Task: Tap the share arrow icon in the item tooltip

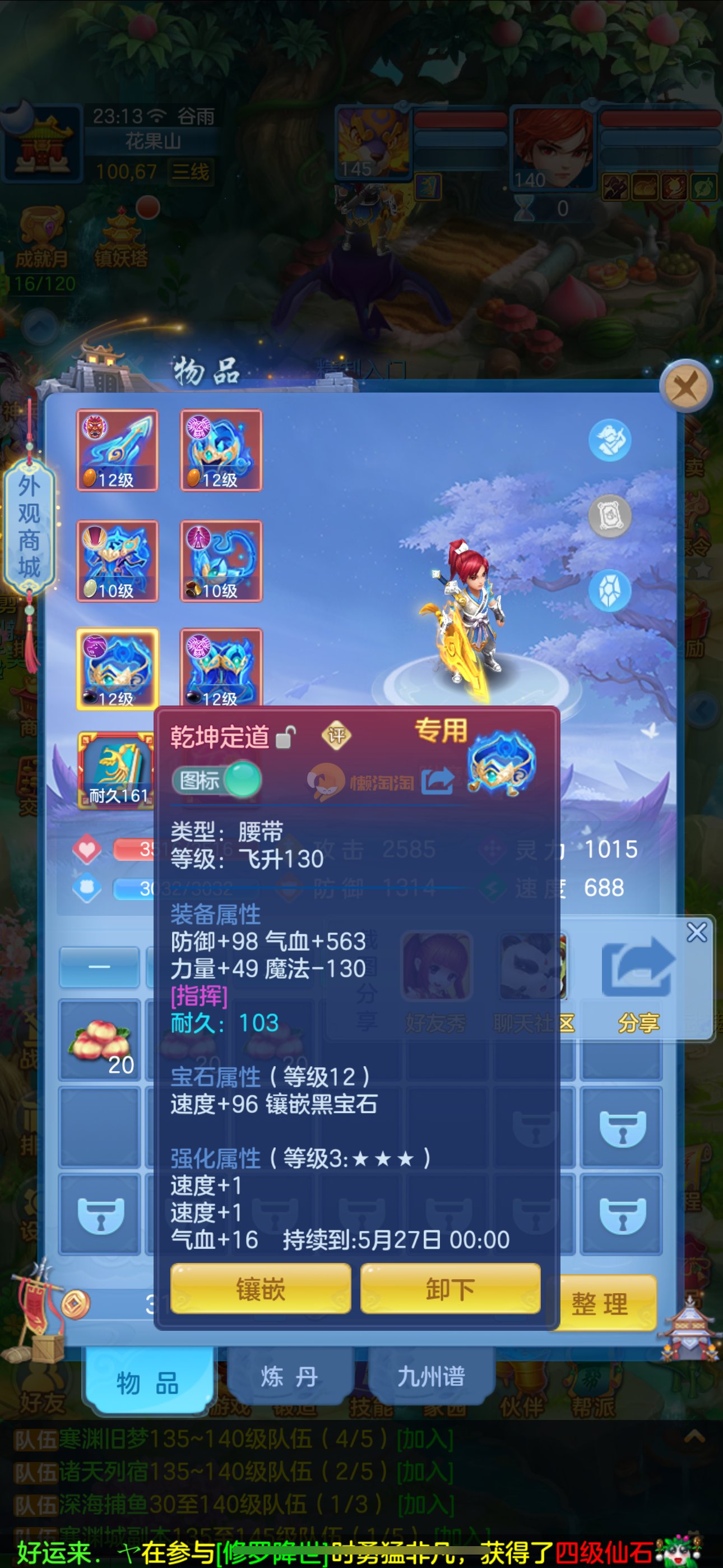Action: [438, 781]
